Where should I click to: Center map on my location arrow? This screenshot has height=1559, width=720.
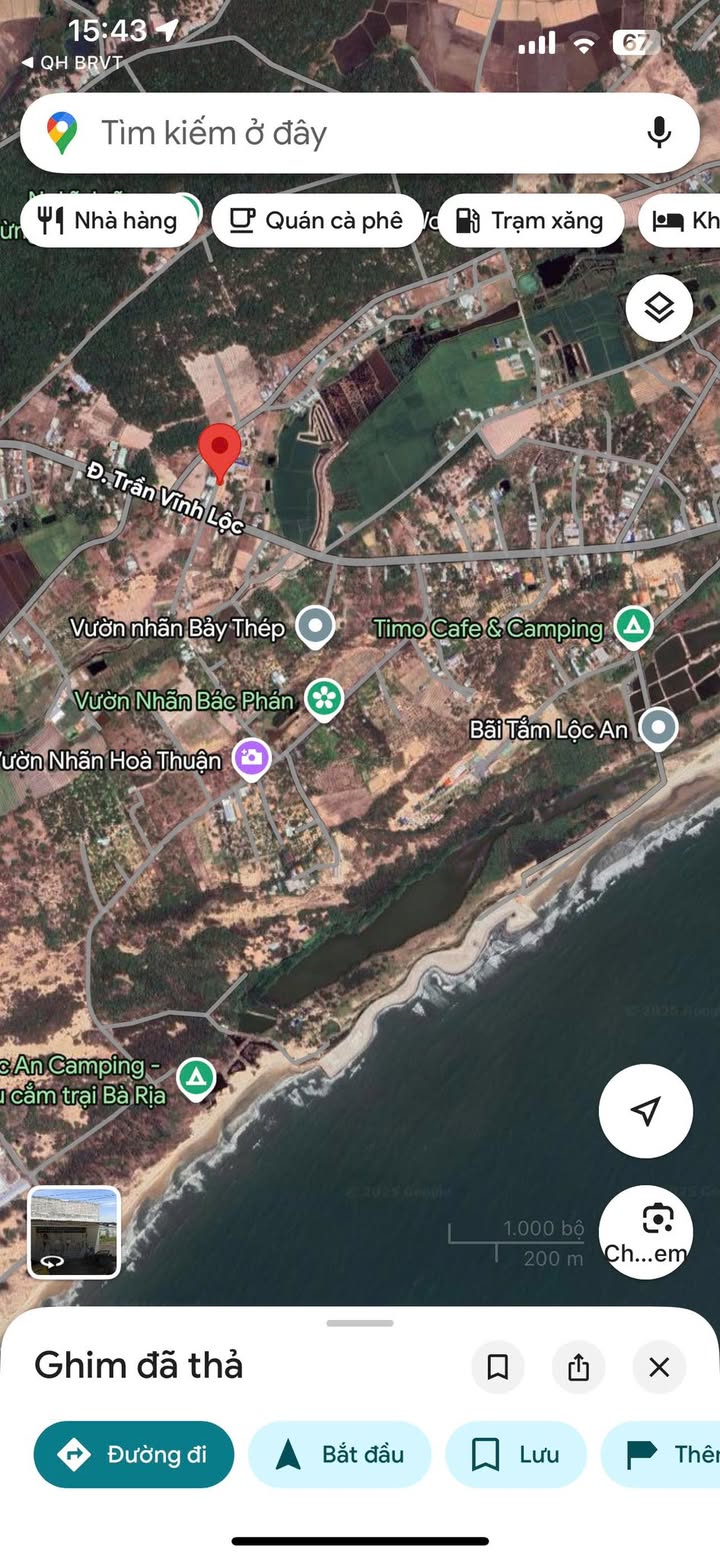click(x=646, y=1111)
